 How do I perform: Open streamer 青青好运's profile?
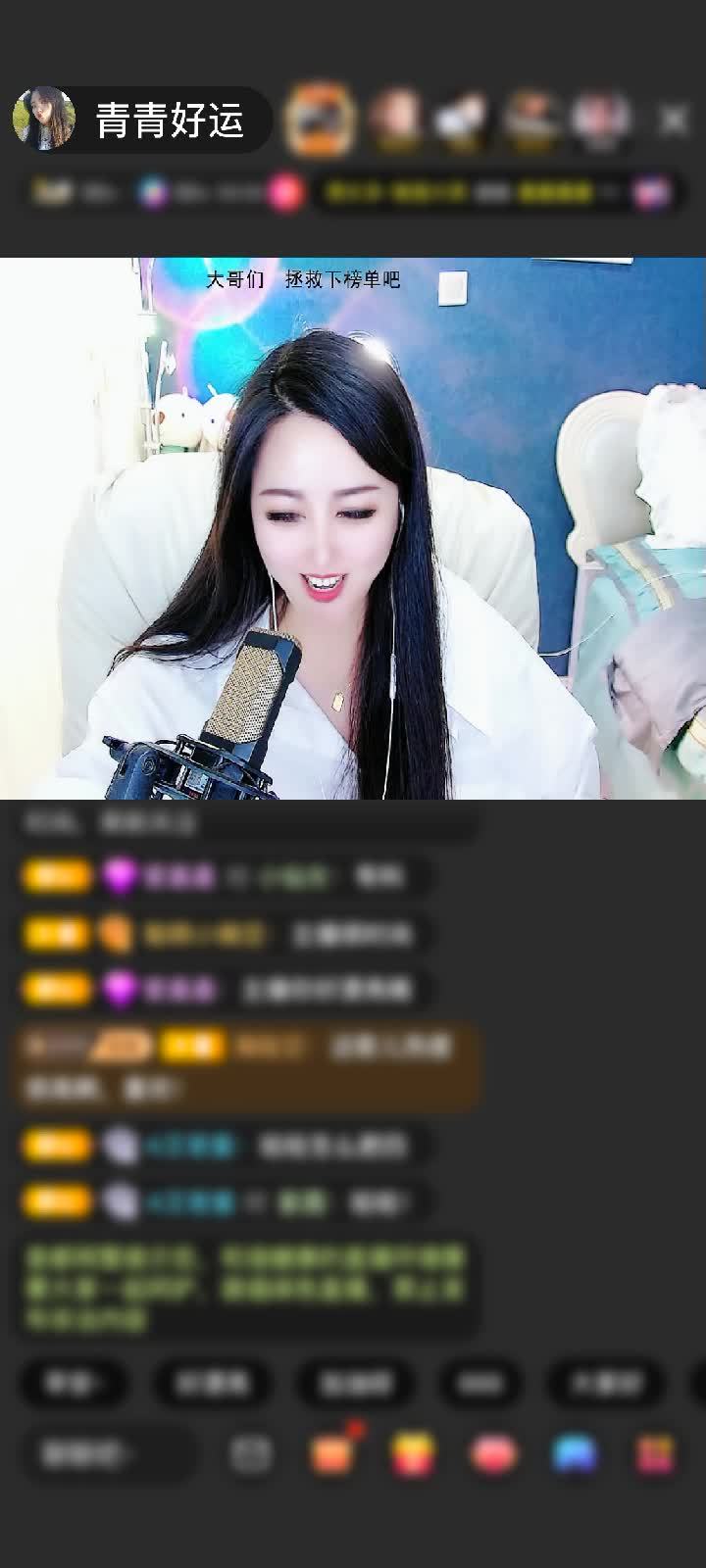(44, 120)
